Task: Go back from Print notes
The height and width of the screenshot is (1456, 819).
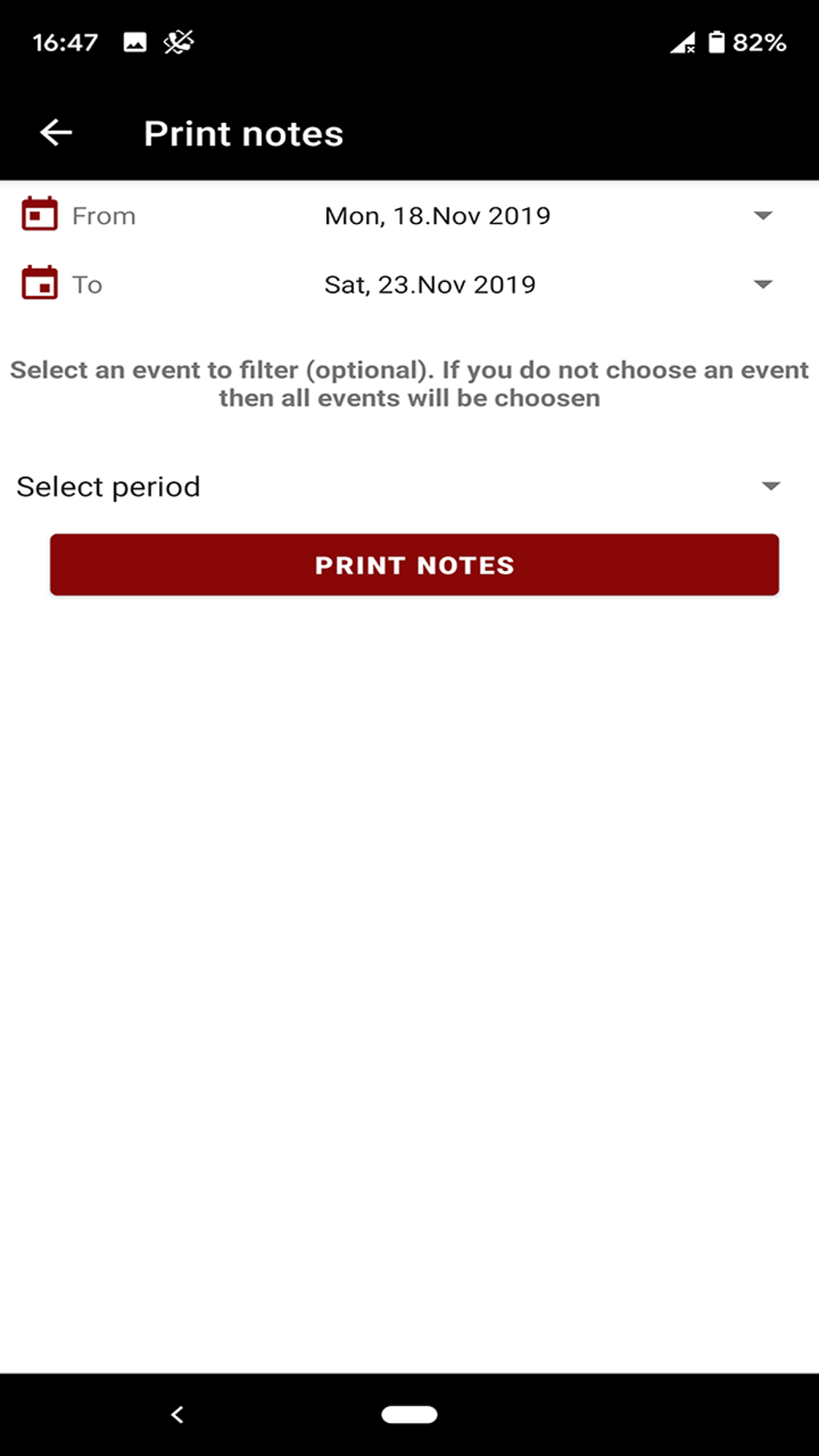Action: pos(56,133)
